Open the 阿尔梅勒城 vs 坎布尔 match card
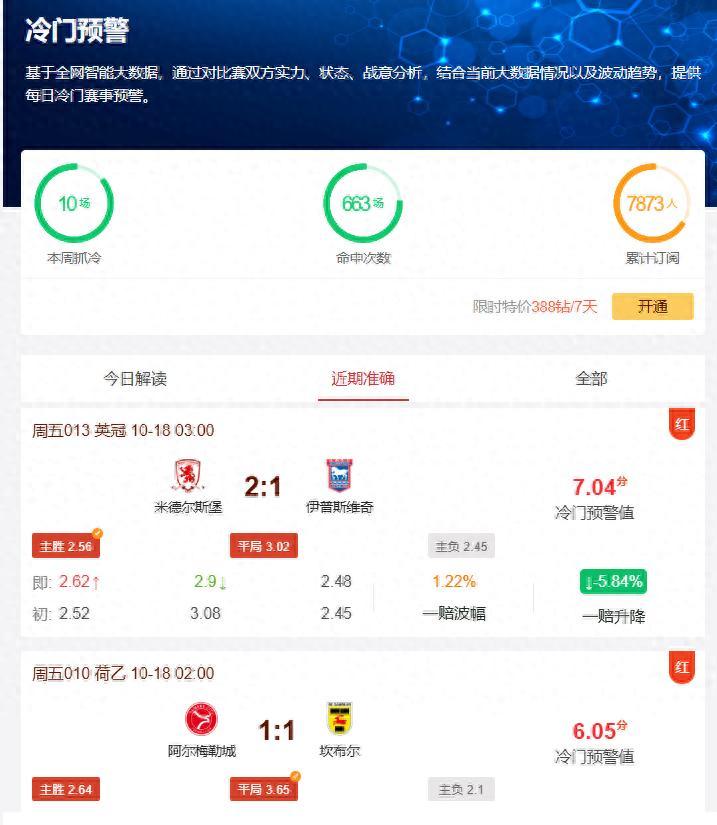The width and height of the screenshot is (717, 825). click(277, 731)
